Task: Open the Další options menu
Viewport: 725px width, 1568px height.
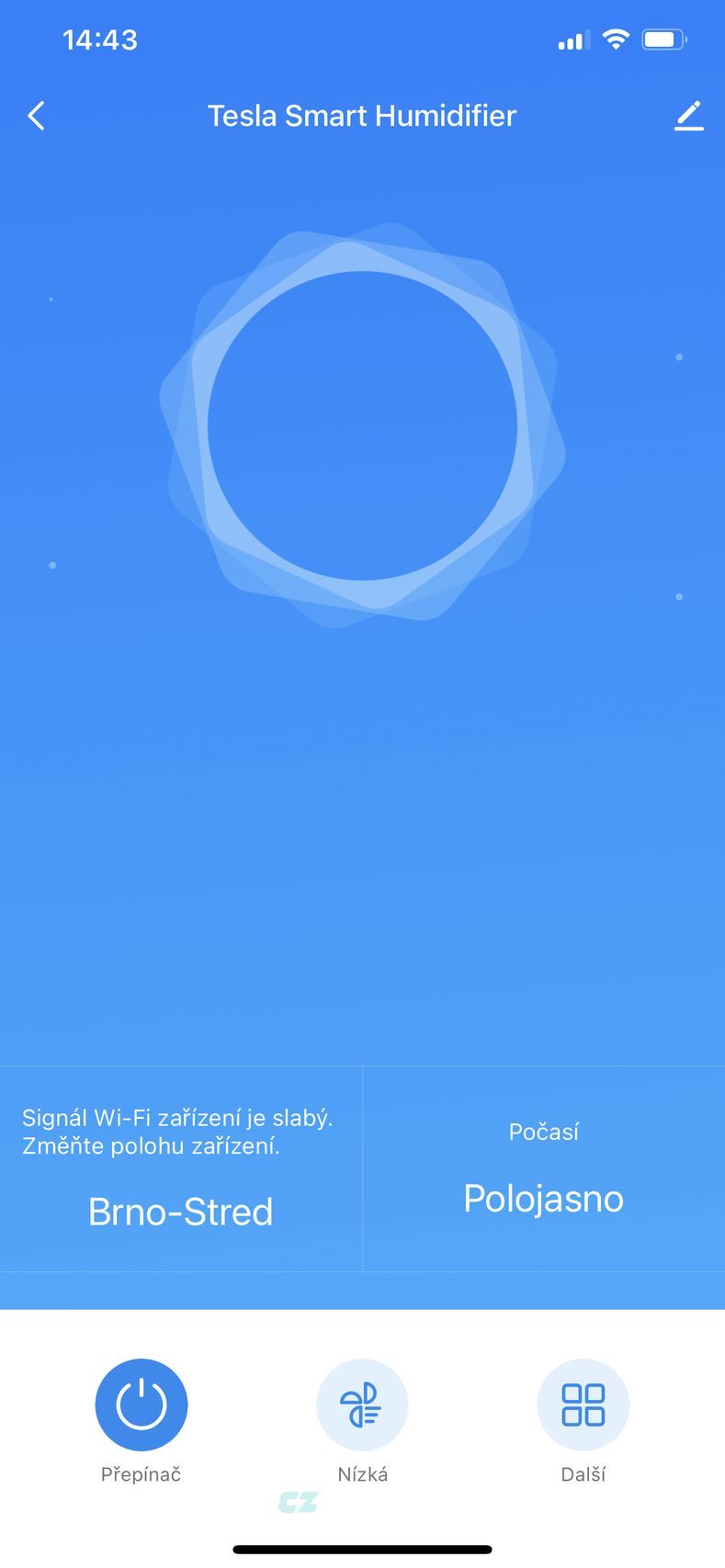Action: click(583, 1404)
